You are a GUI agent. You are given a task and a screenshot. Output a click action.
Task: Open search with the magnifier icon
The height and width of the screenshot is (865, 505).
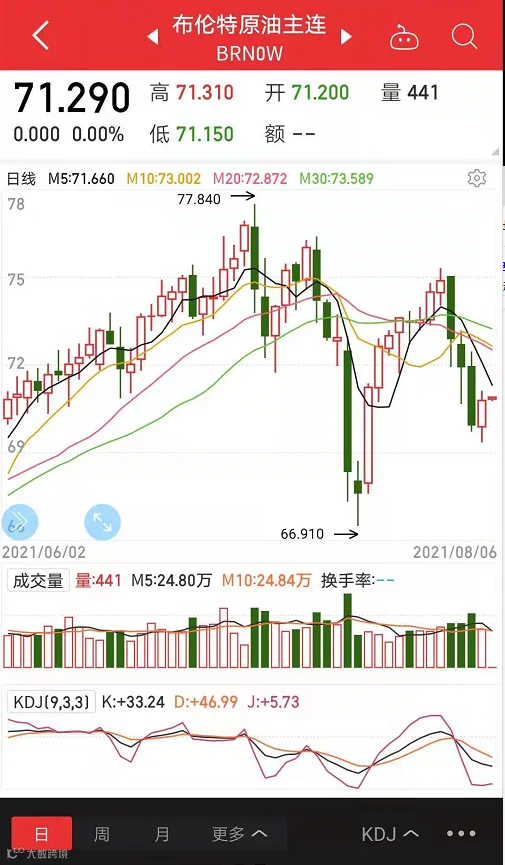[x=464, y=36]
